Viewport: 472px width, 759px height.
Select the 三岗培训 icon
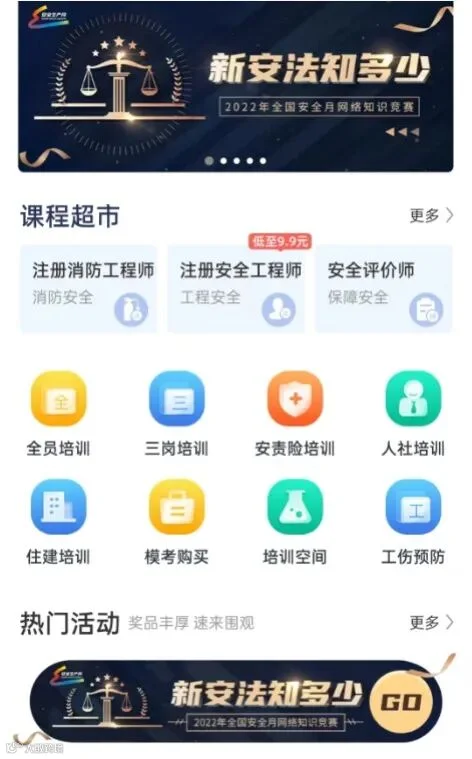click(177, 398)
